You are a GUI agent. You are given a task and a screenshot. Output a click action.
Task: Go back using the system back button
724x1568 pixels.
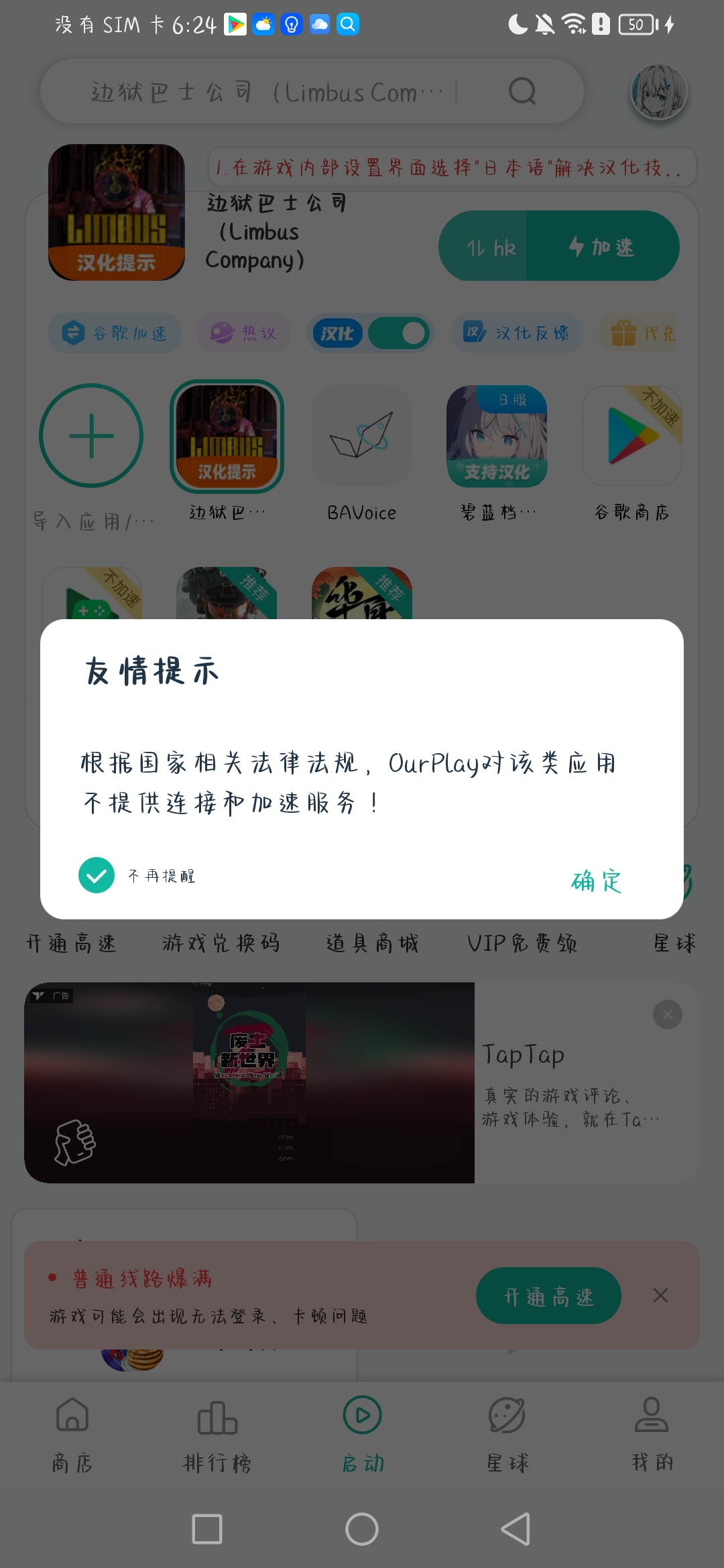pyautogui.click(x=516, y=1529)
